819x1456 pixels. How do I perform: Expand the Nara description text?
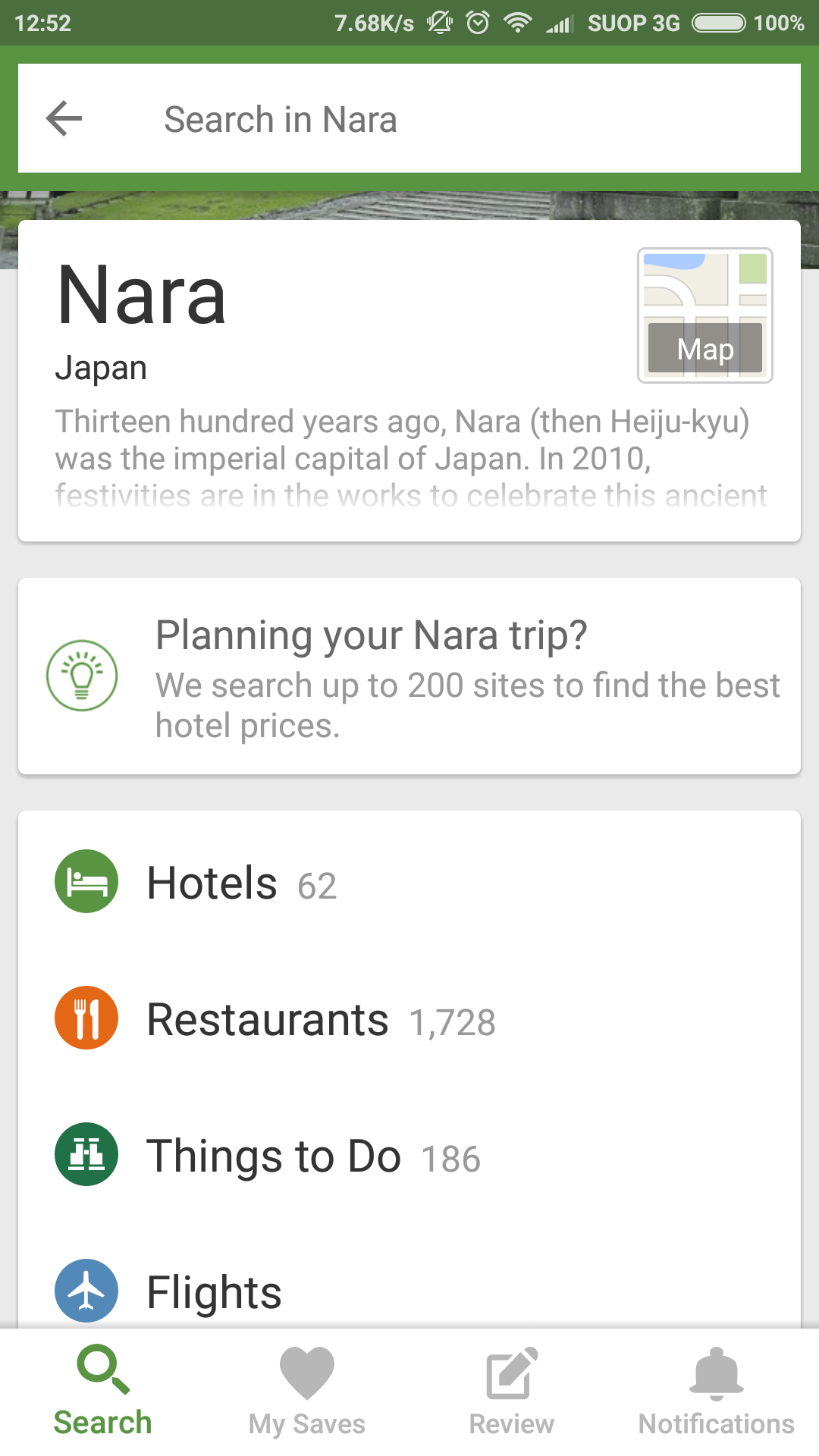point(409,455)
